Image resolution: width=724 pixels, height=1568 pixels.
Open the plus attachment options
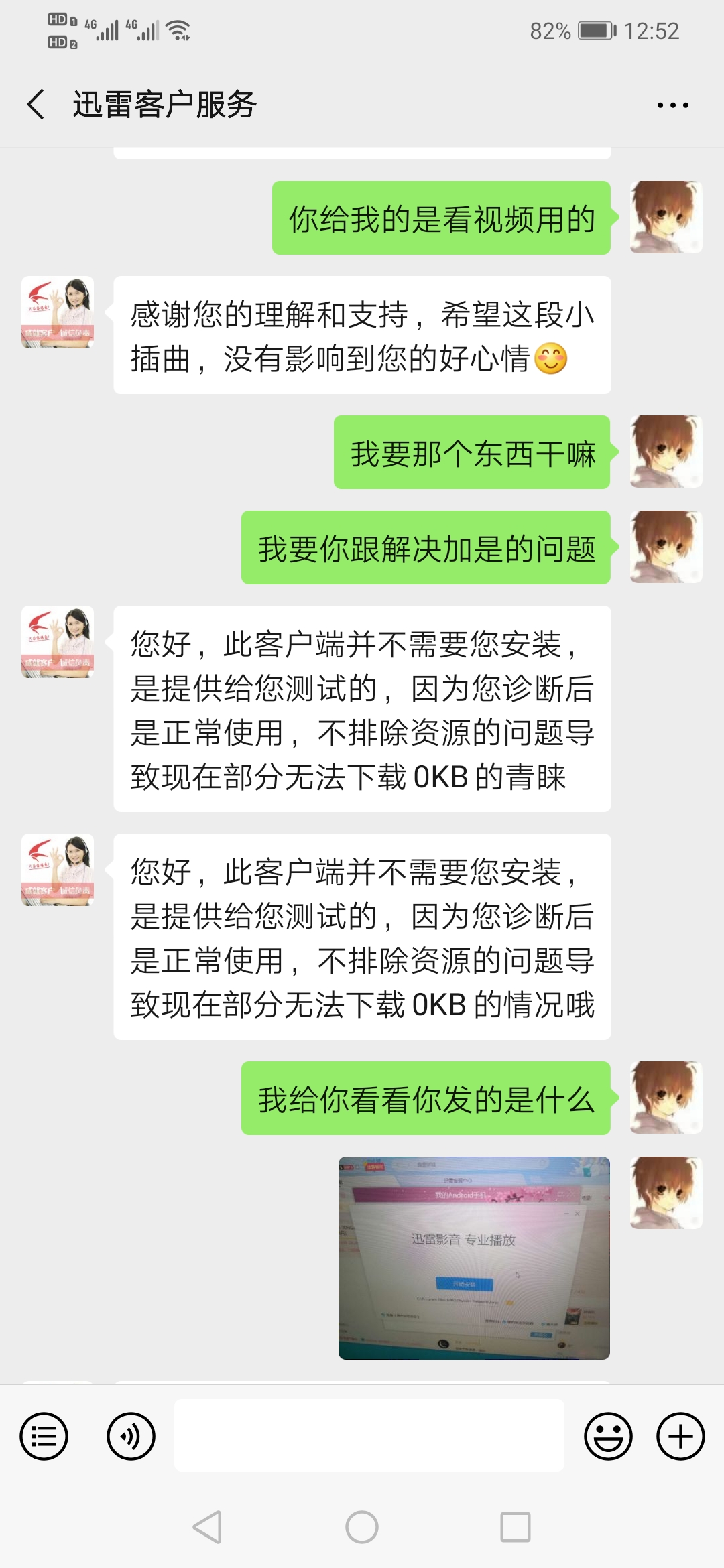click(x=680, y=1436)
